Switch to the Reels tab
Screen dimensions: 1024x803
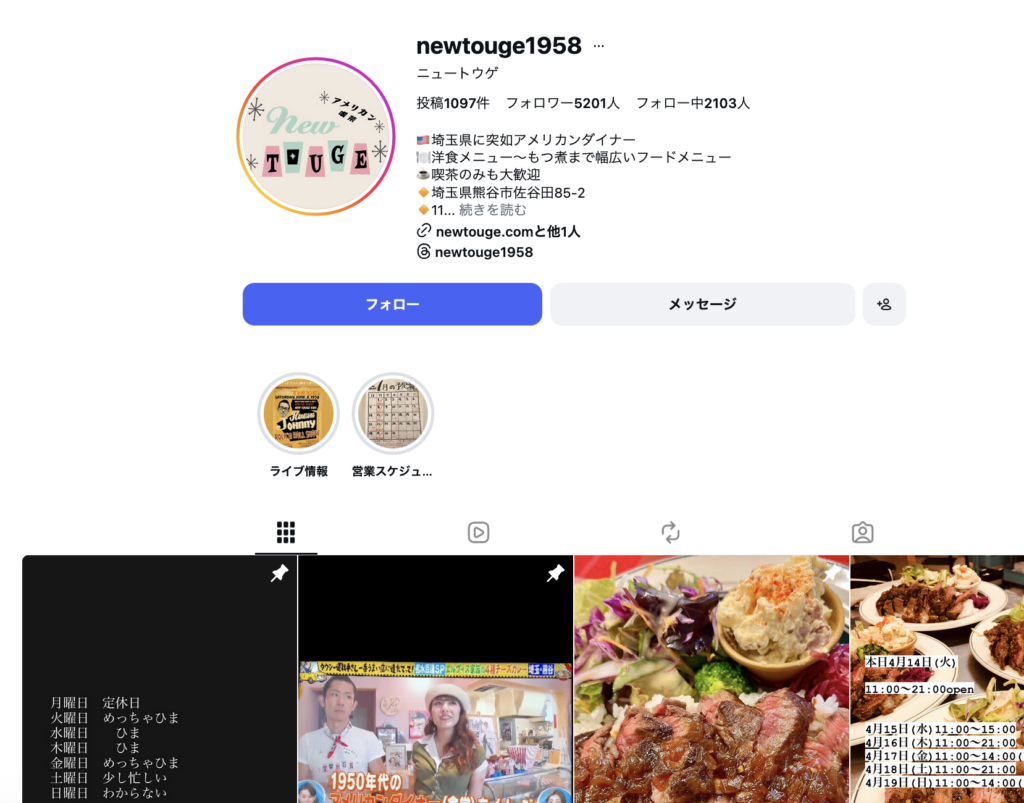478,532
